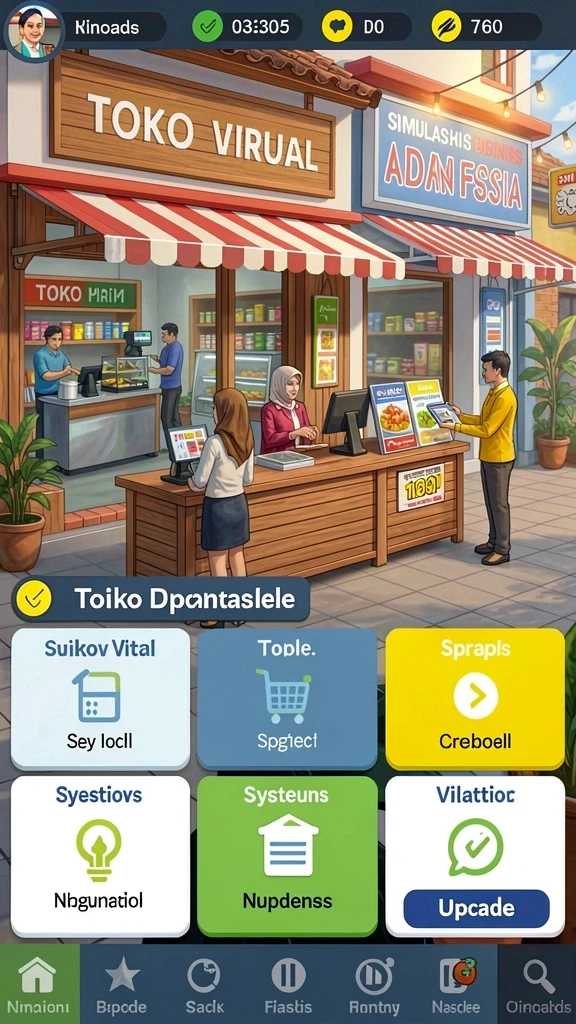The image size is (576, 1024).
Task: Open the yellow Sprapls Creboell card
Action: coord(475,699)
